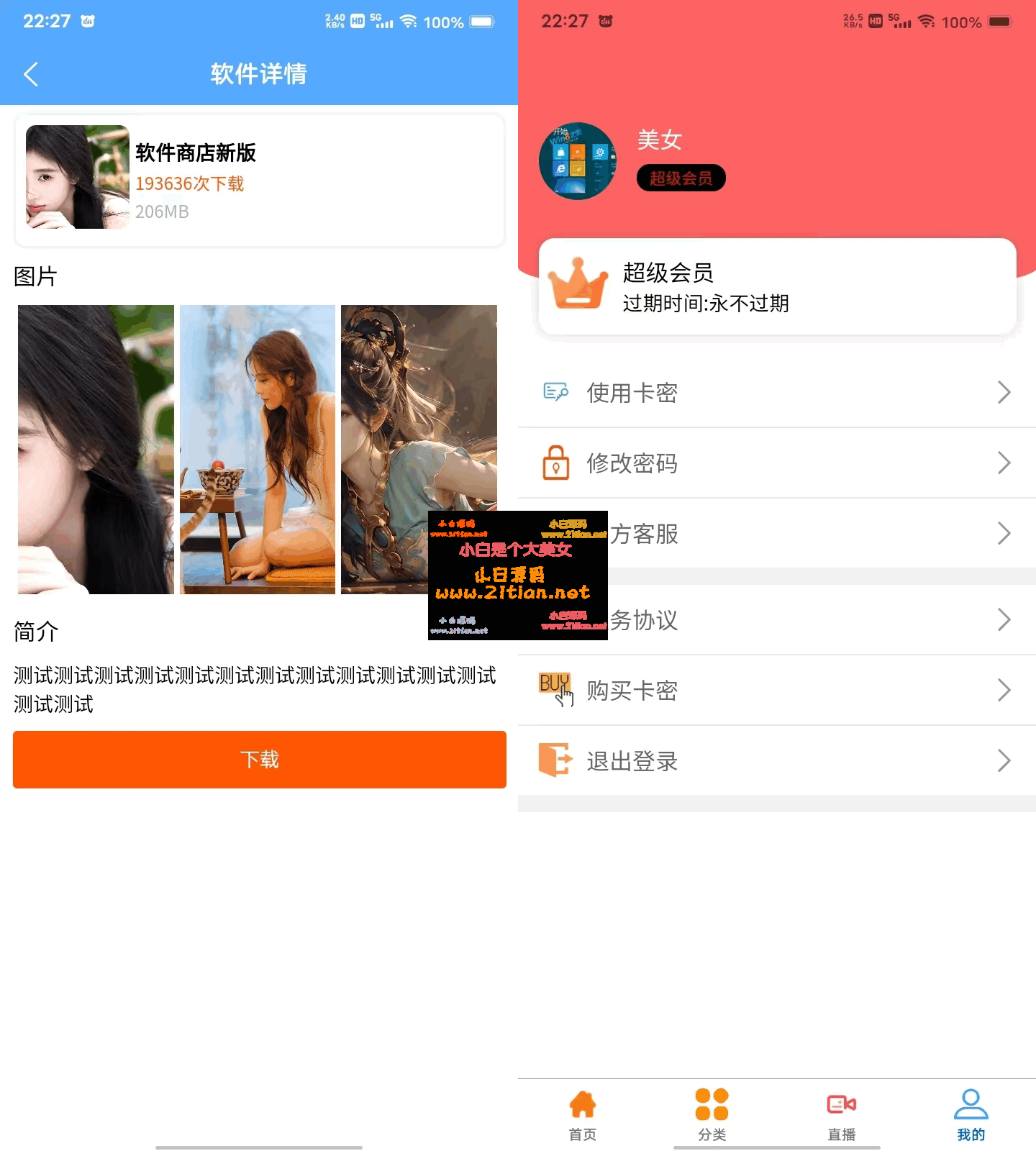The width and height of the screenshot is (1036, 1151).
Task: Tap 退出登录 to log out
Action: pyautogui.click(x=777, y=761)
